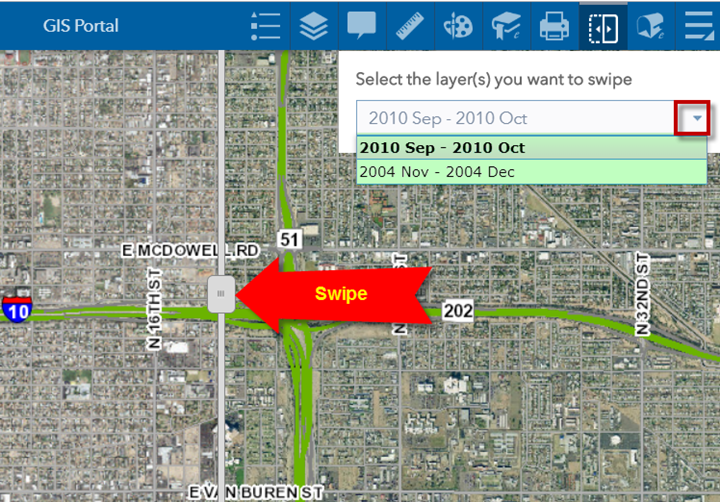This screenshot has width=720, height=502.
Task: Open the ruler measurement tool
Action: (410, 26)
